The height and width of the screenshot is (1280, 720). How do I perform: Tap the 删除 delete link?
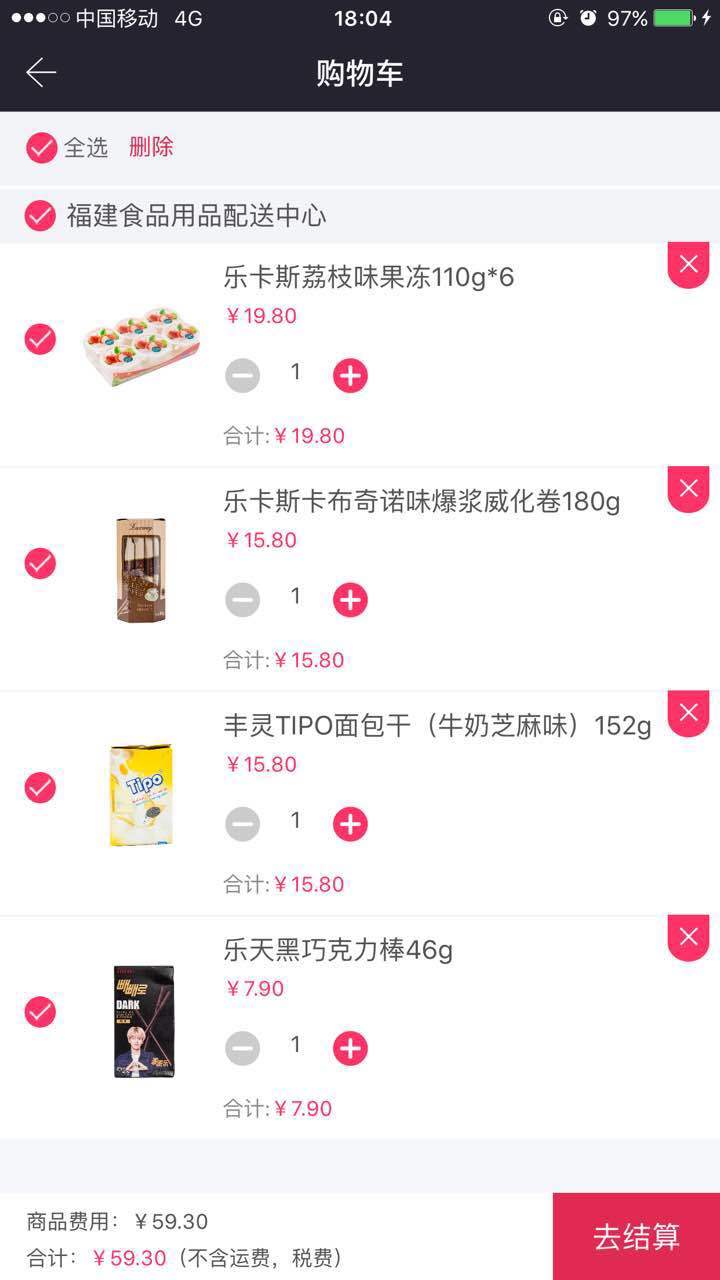pyautogui.click(x=151, y=147)
